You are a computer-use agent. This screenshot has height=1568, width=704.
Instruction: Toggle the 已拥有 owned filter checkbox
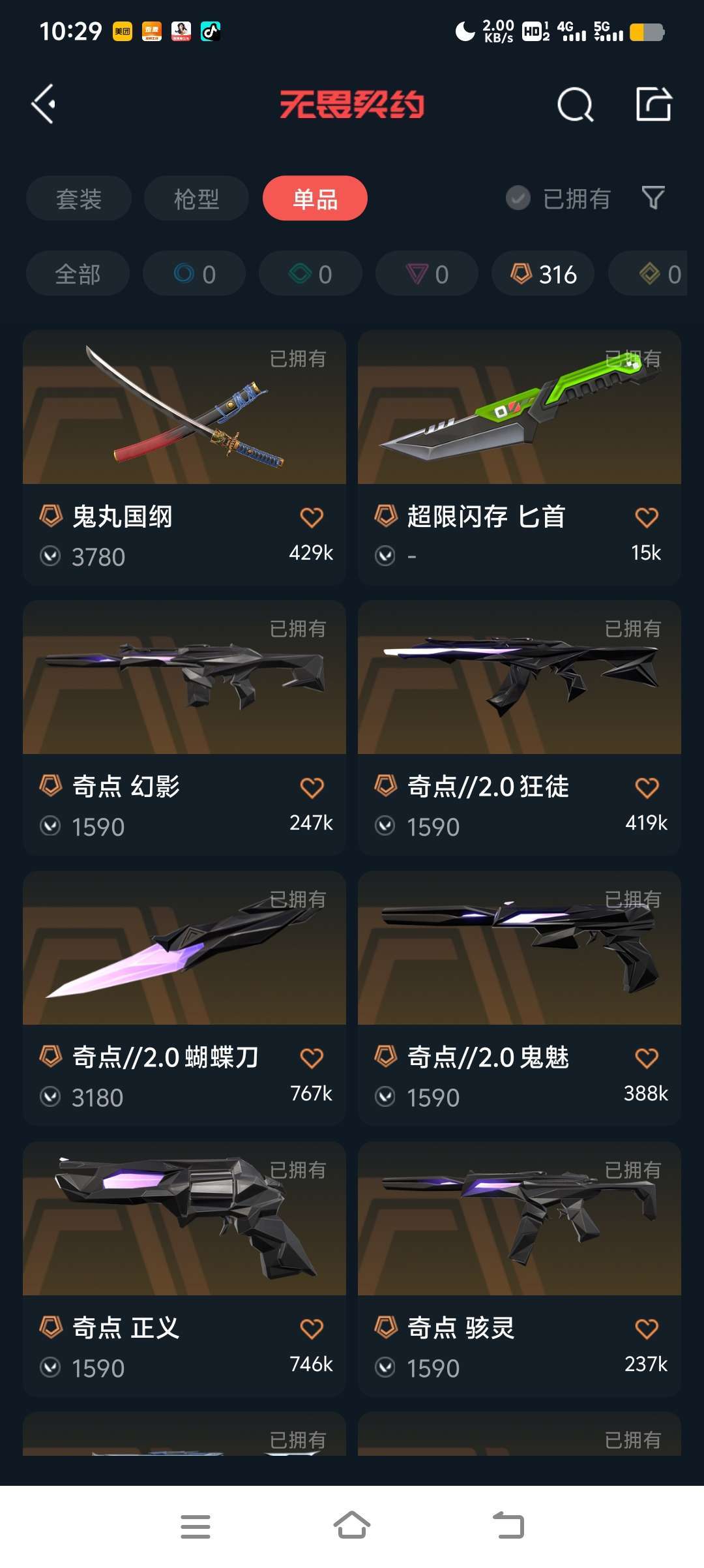pos(518,198)
